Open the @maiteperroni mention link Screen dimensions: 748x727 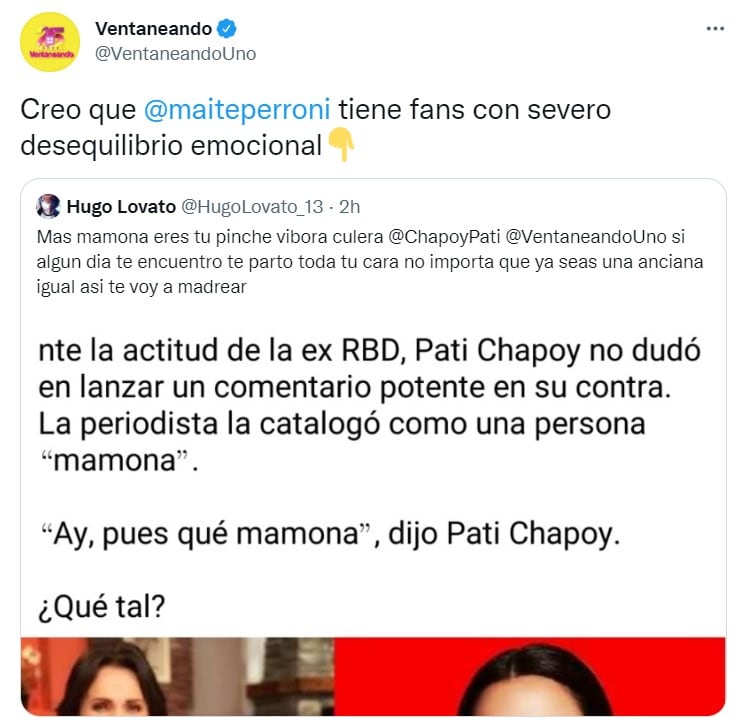(249, 108)
